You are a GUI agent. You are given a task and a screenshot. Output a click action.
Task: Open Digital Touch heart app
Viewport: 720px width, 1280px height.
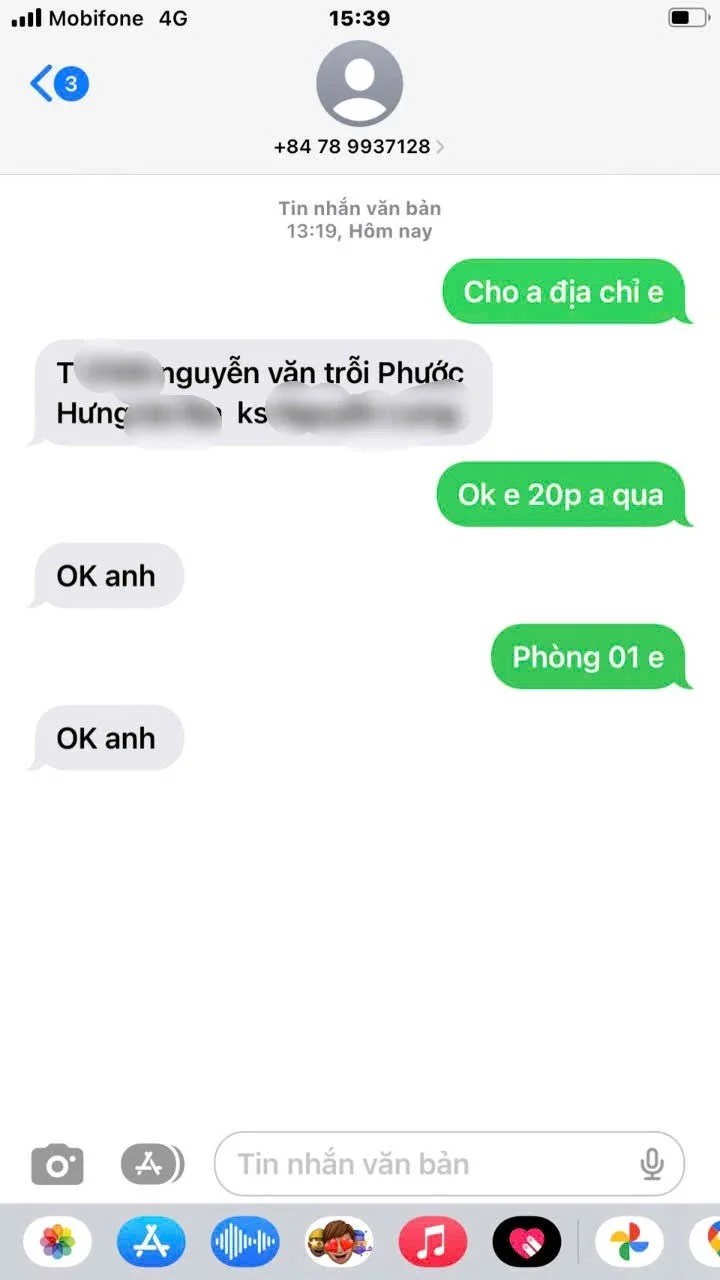pos(527,1243)
